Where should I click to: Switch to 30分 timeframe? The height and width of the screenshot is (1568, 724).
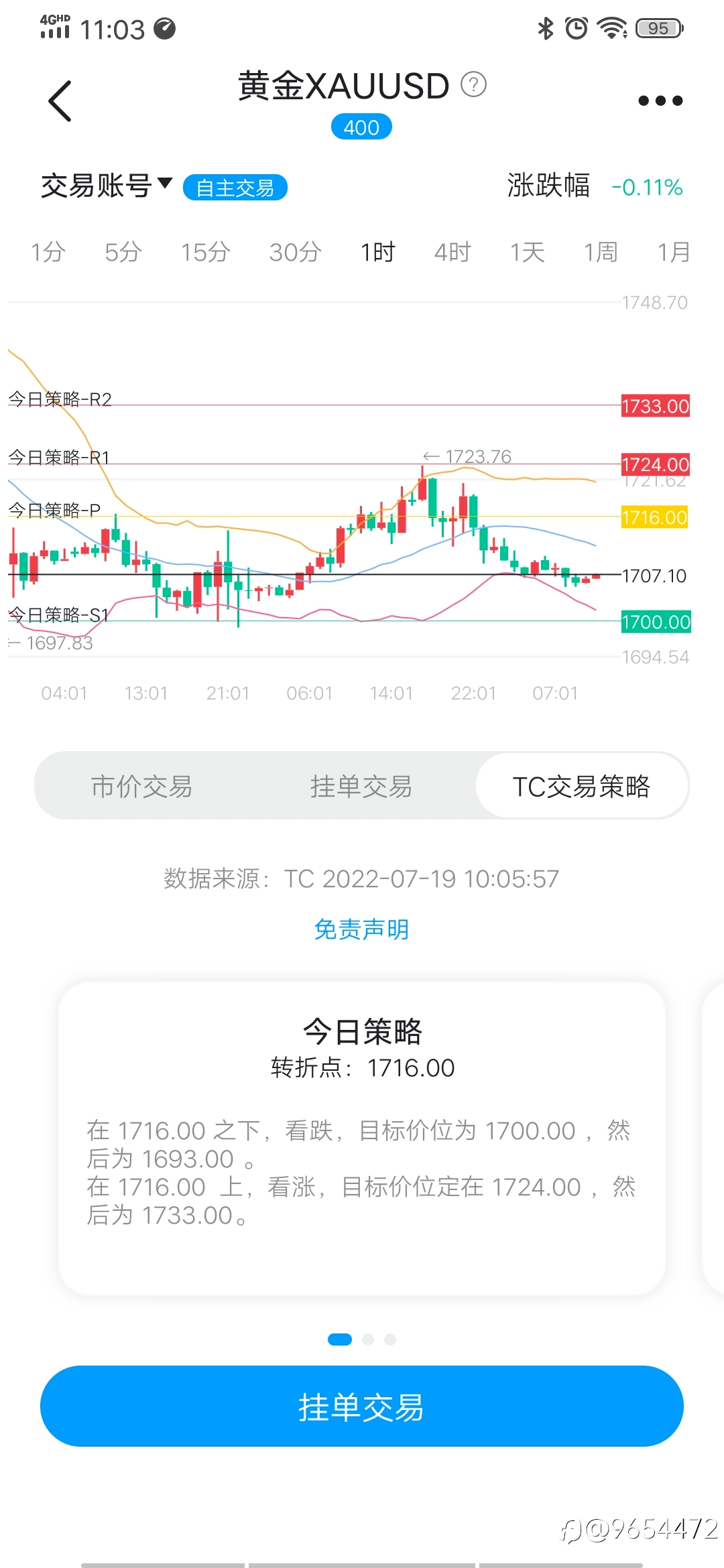(296, 253)
